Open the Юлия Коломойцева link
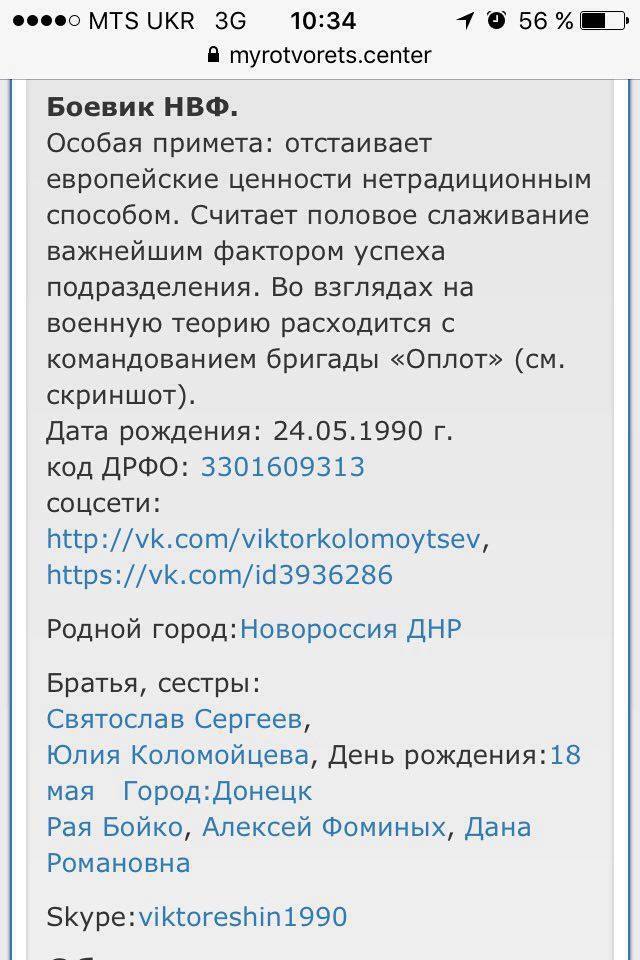This screenshot has width=640, height=960. click(177, 755)
